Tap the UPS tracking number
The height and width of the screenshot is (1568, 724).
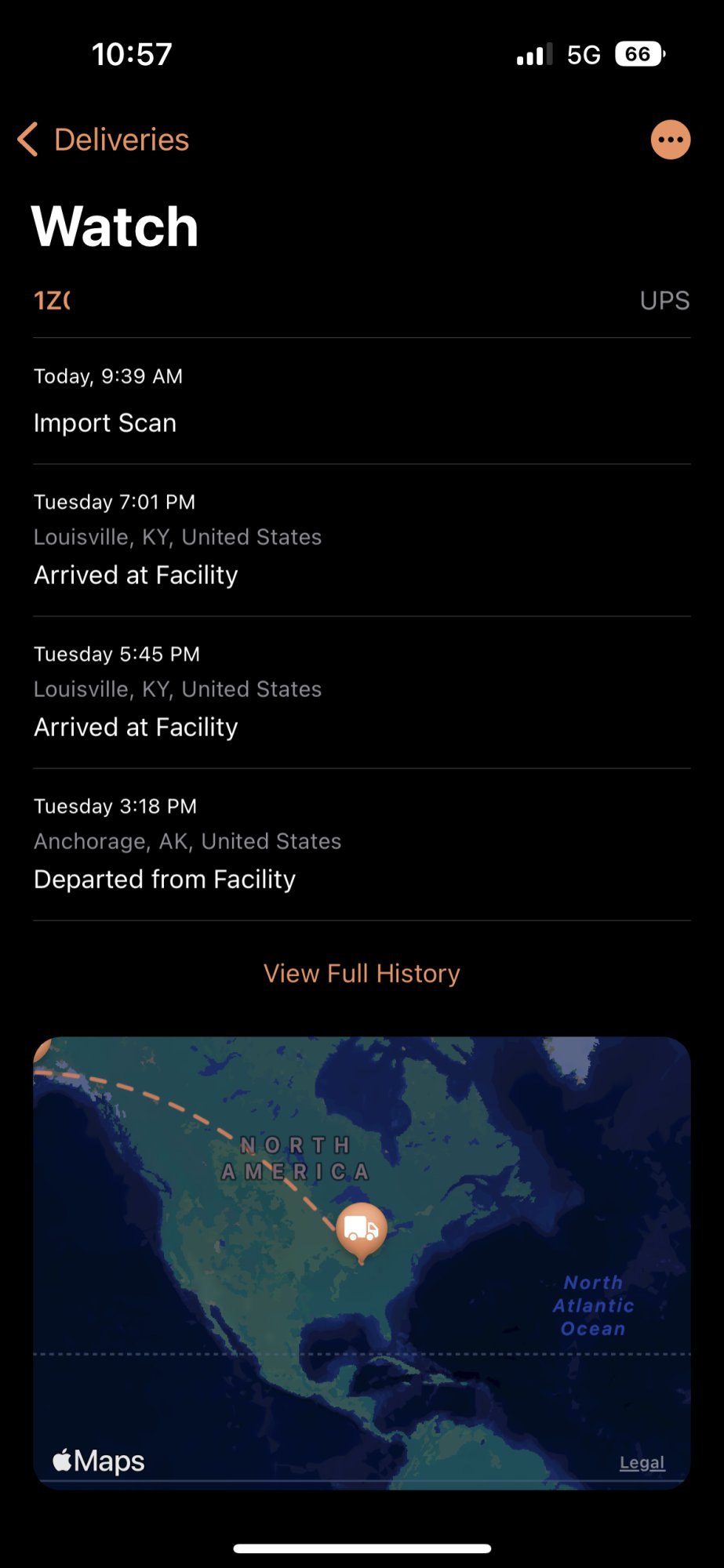click(x=53, y=300)
